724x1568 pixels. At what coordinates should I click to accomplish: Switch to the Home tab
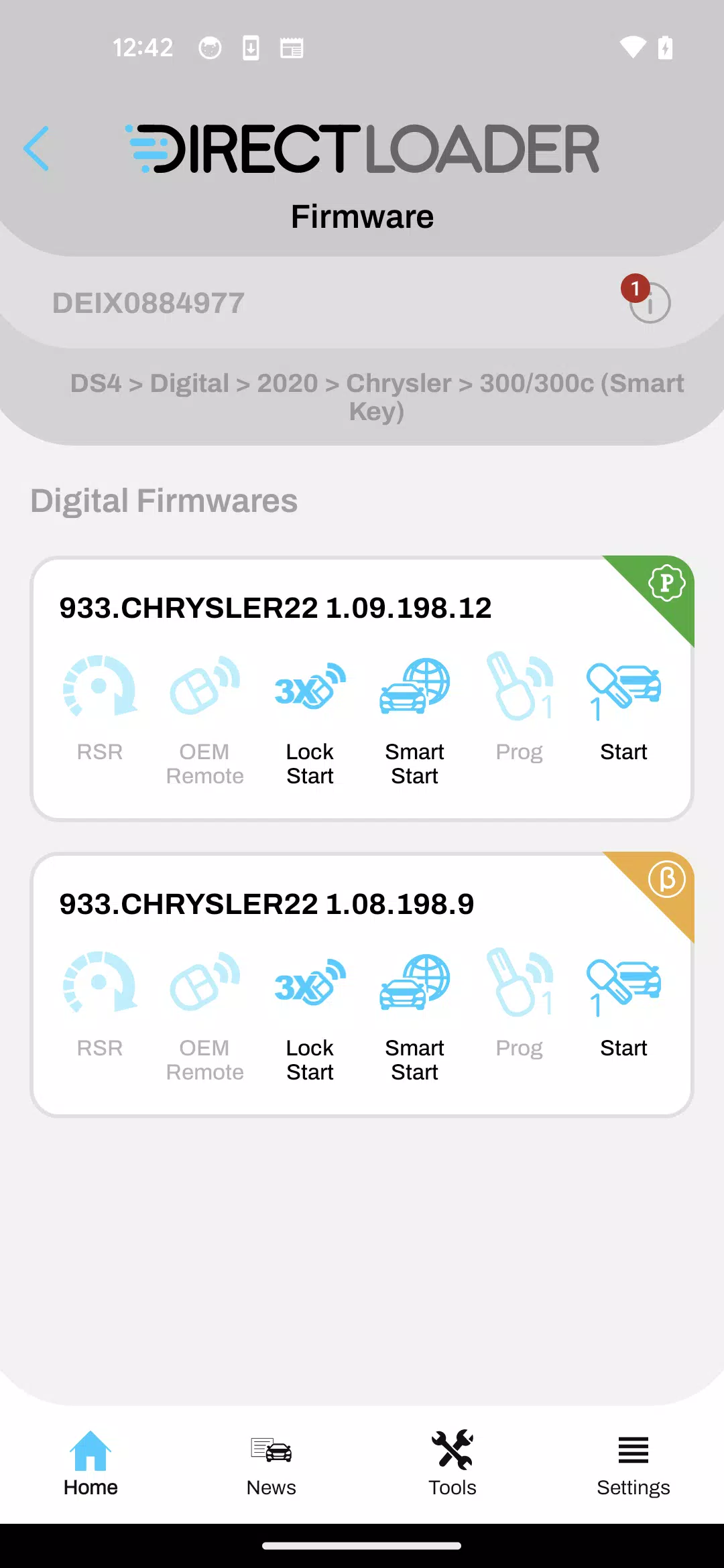coord(90,1463)
